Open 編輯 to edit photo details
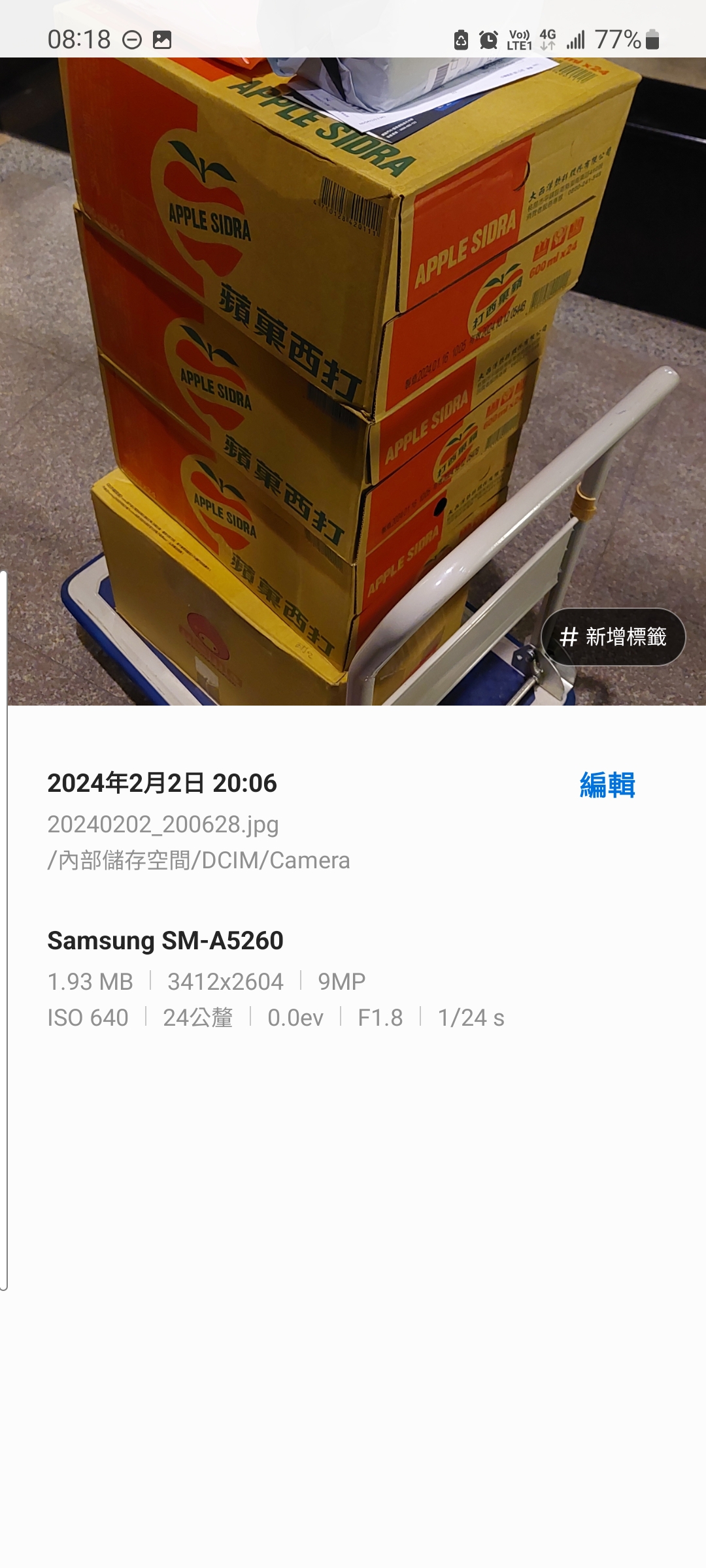 coord(607,785)
